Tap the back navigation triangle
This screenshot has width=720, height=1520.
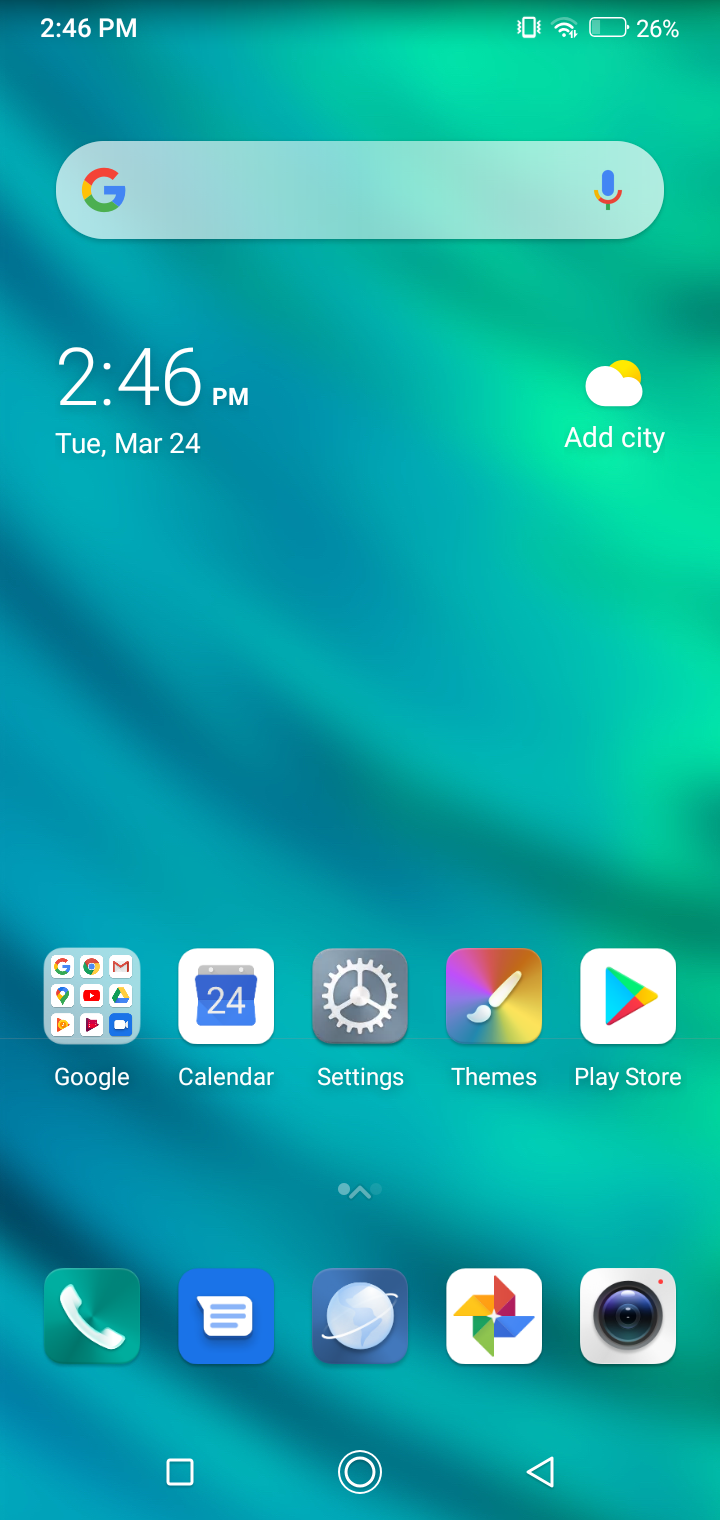pos(540,1472)
